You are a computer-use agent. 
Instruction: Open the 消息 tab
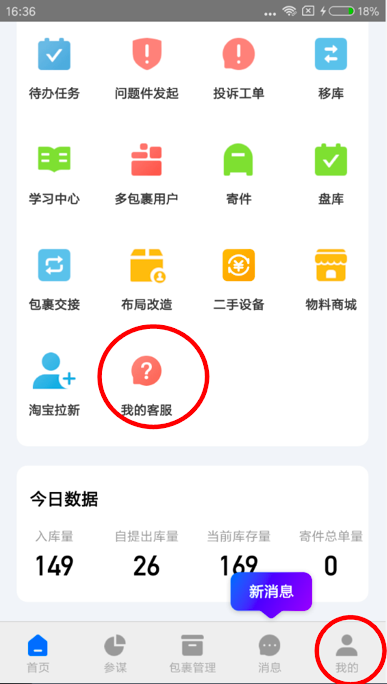coord(270,653)
